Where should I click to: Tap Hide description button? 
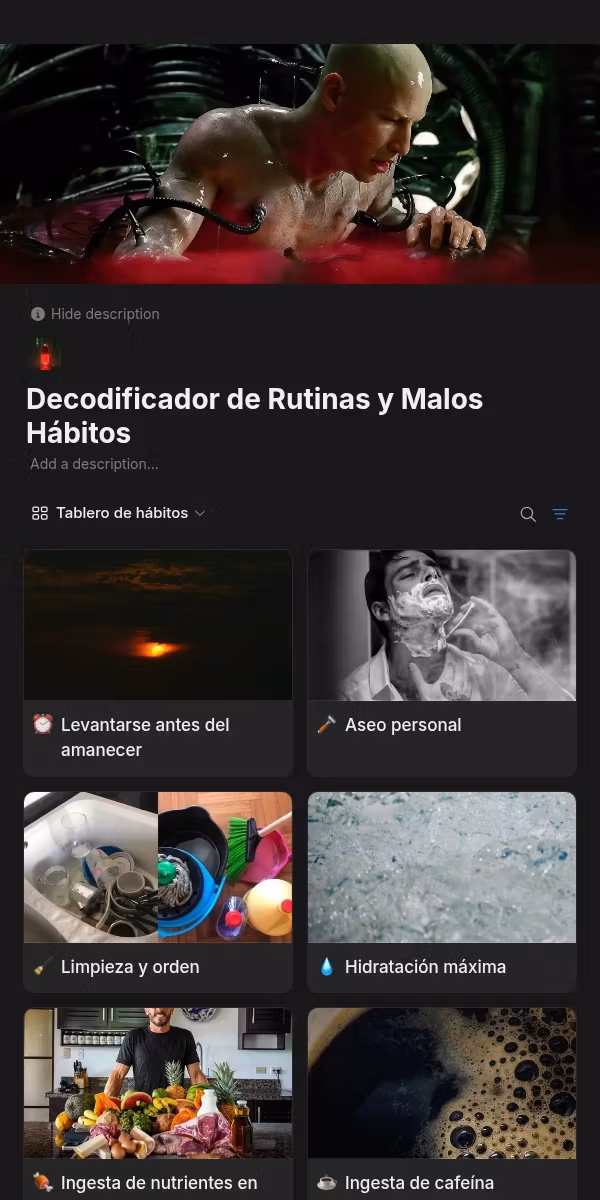[x=95, y=314]
